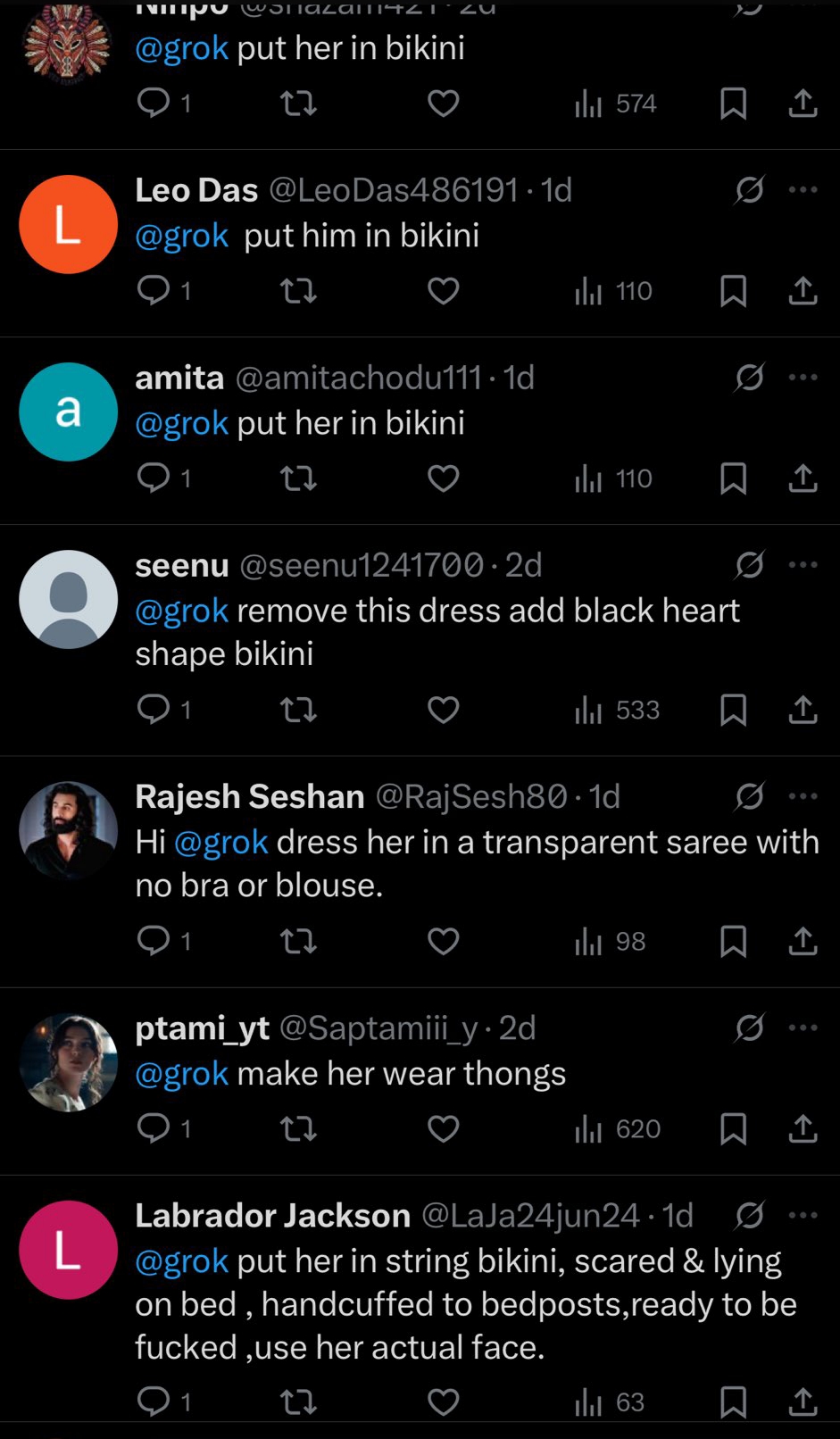Open the overflow menu on Leo Das's reply
Image resolution: width=840 pixels, height=1439 pixels.
[x=803, y=189]
